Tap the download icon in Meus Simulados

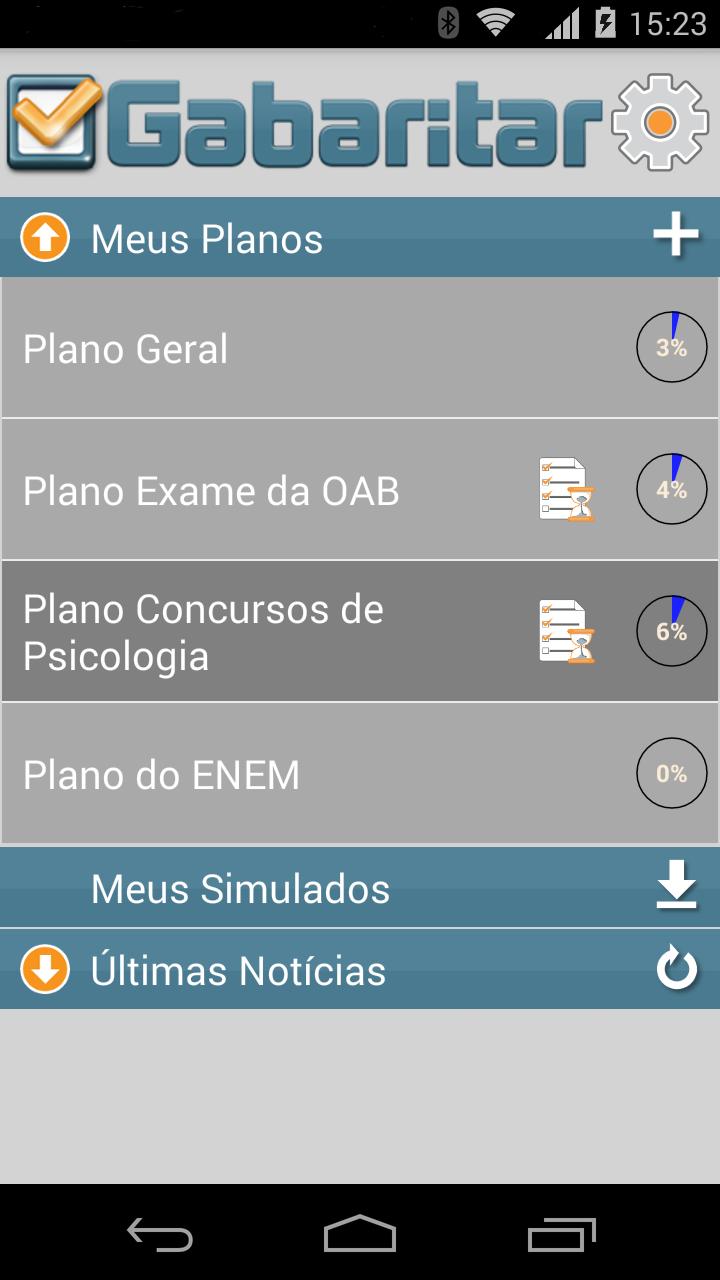coord(678,886)
